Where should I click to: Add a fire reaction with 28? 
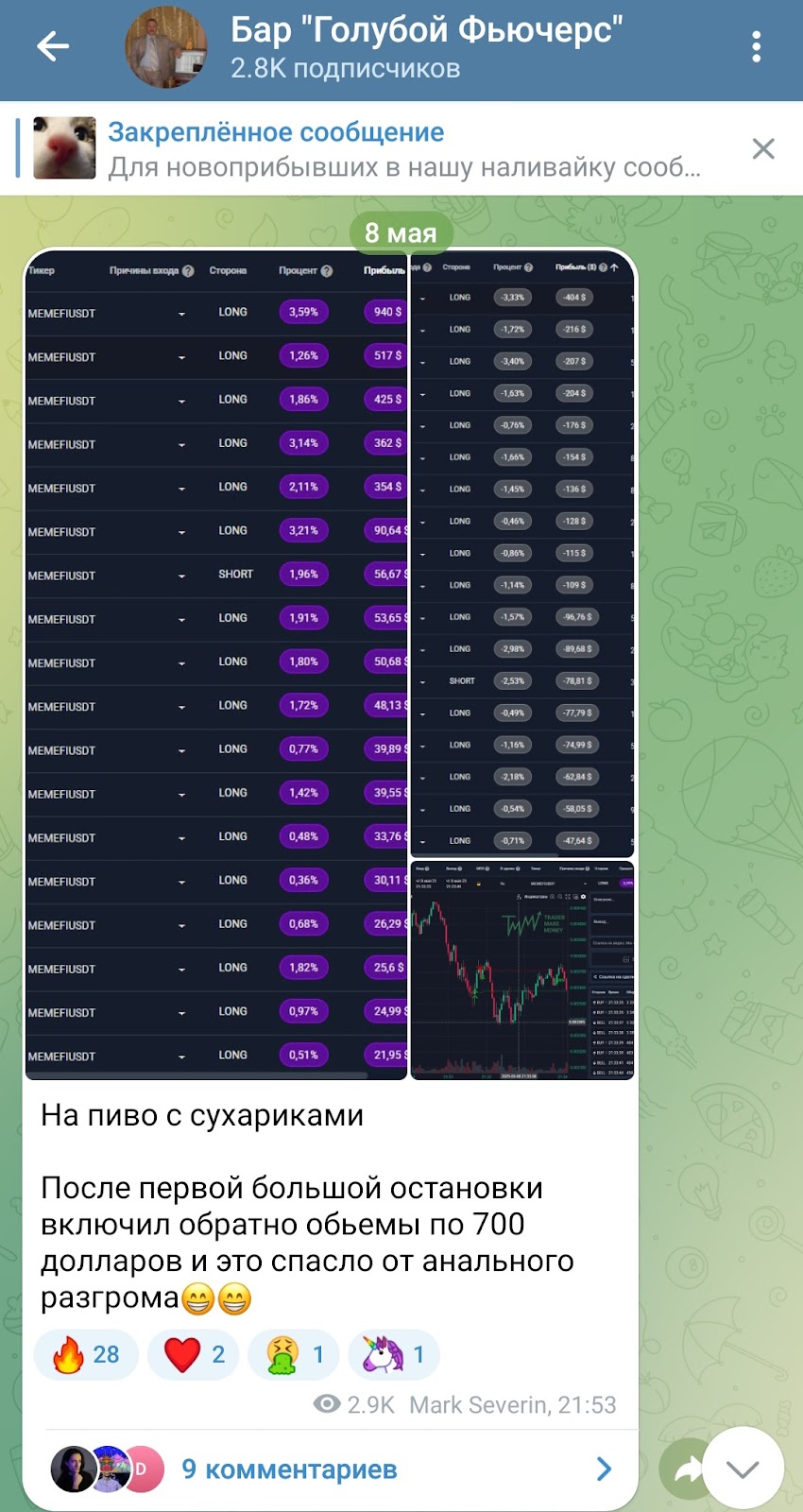(86, 1355)
